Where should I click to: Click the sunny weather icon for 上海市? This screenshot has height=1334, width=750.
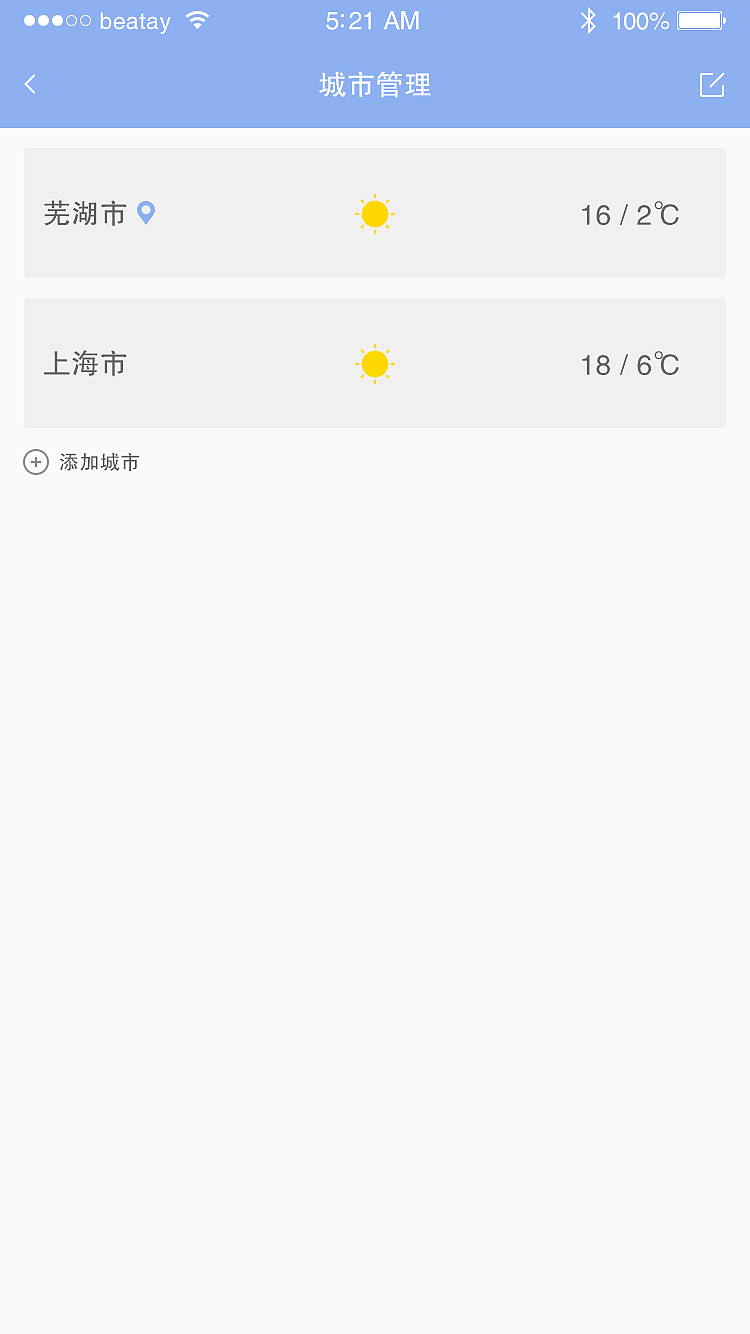pos(374,363)
